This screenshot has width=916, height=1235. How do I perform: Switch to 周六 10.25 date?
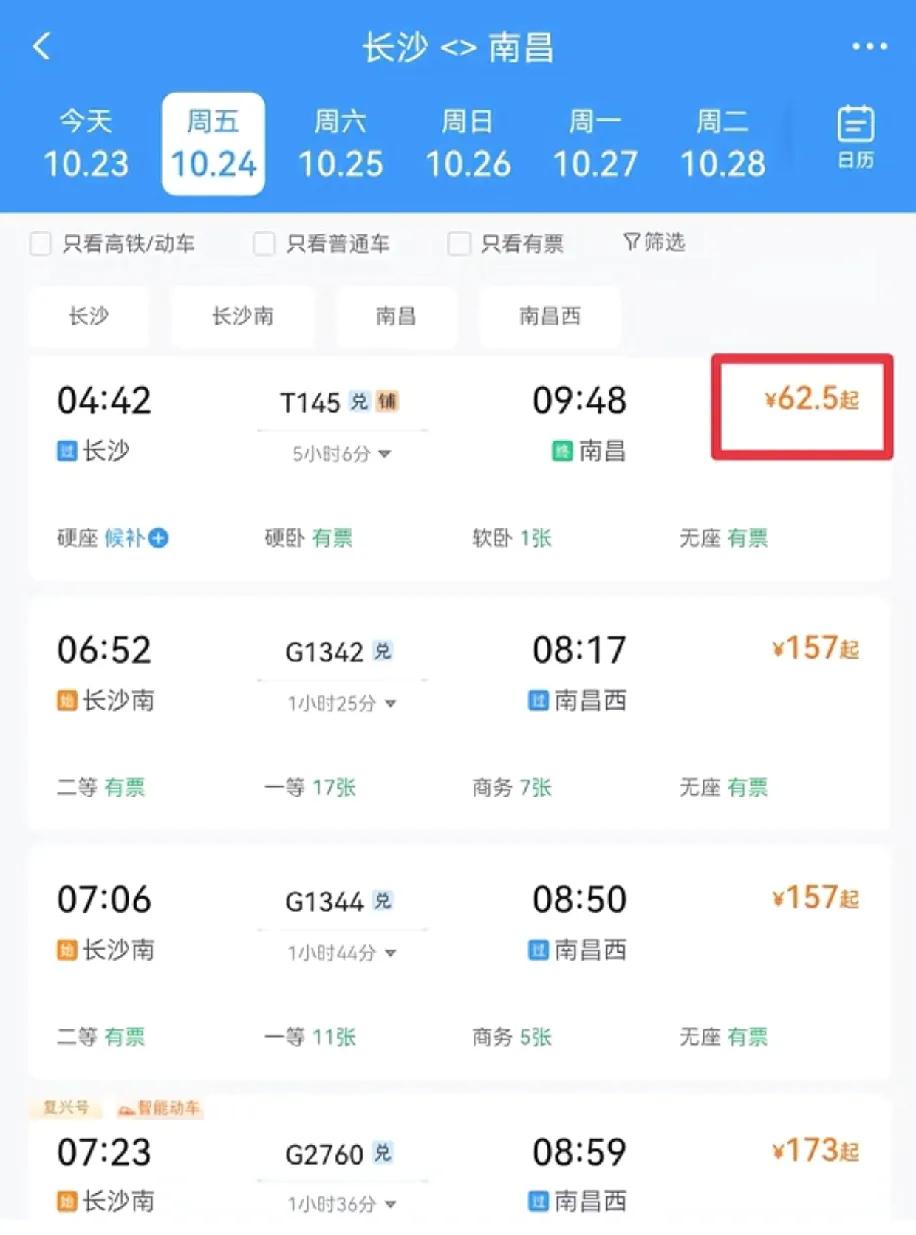pyautogui.click(x=341, y=144)
